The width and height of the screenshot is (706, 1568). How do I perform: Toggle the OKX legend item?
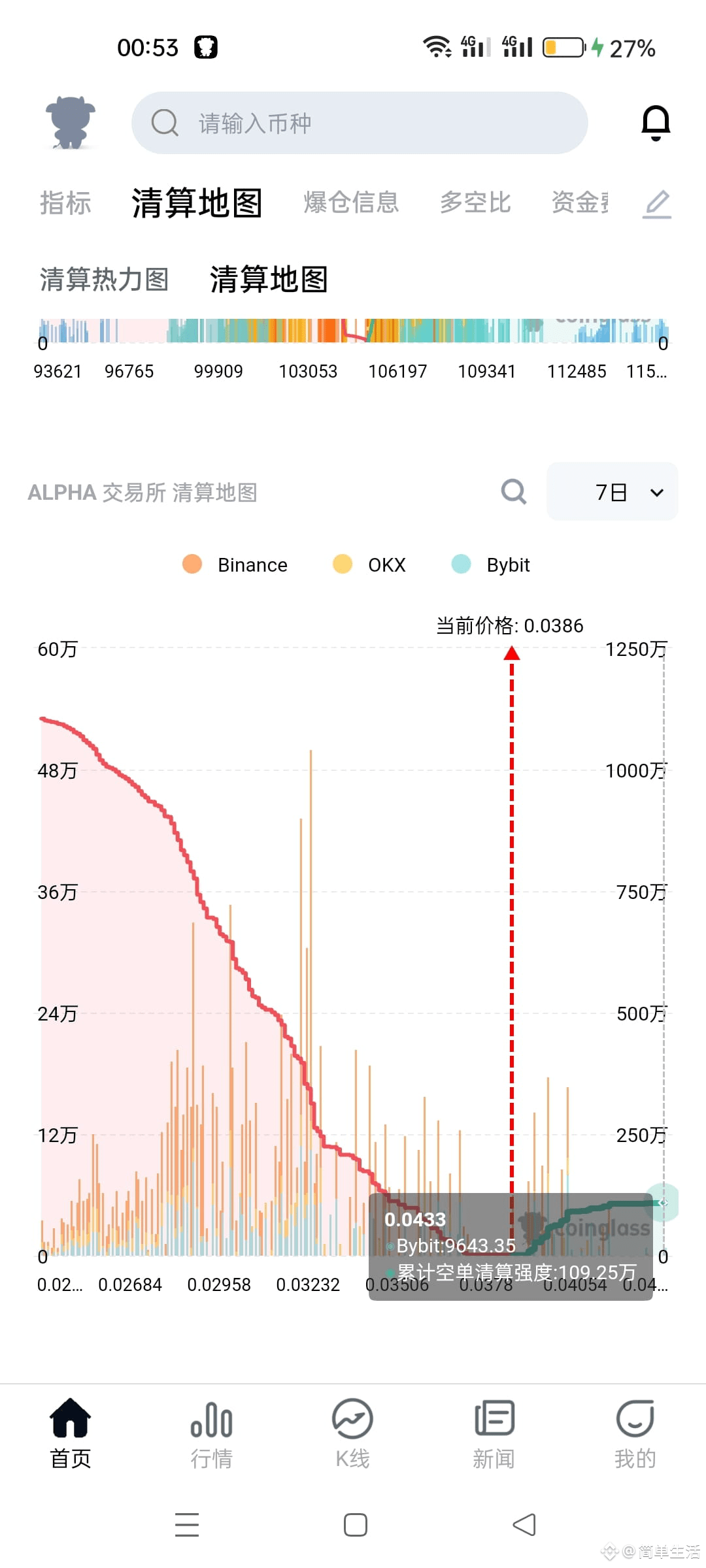pos(369,564)
